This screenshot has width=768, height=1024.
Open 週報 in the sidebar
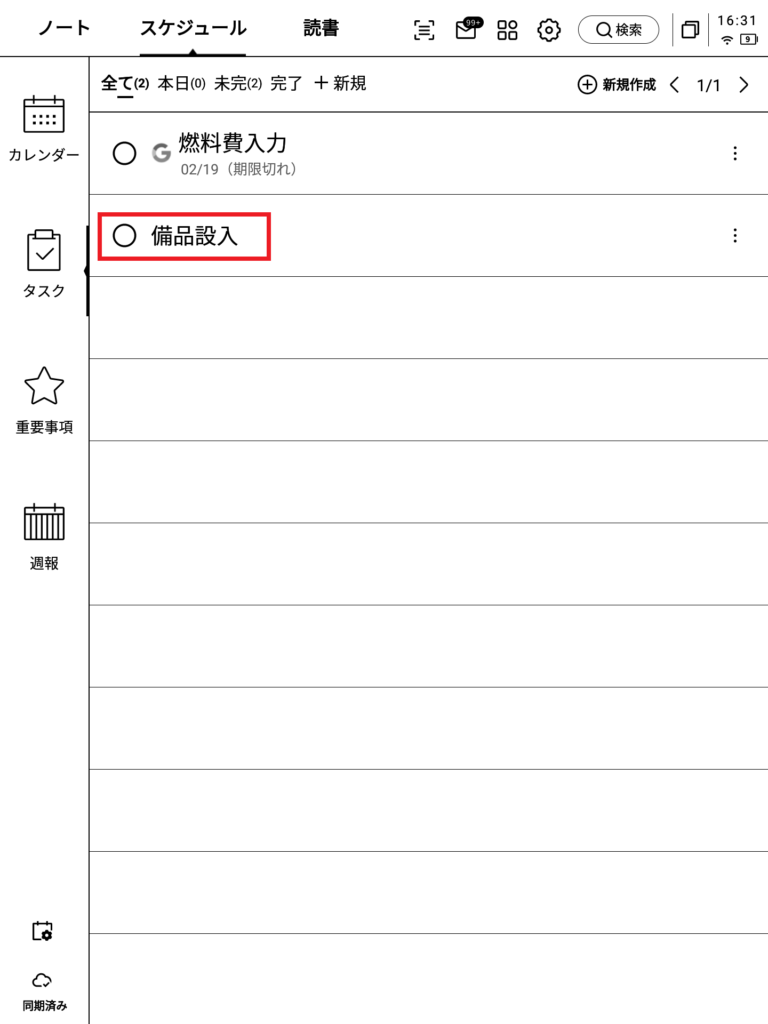click(43, 537)
